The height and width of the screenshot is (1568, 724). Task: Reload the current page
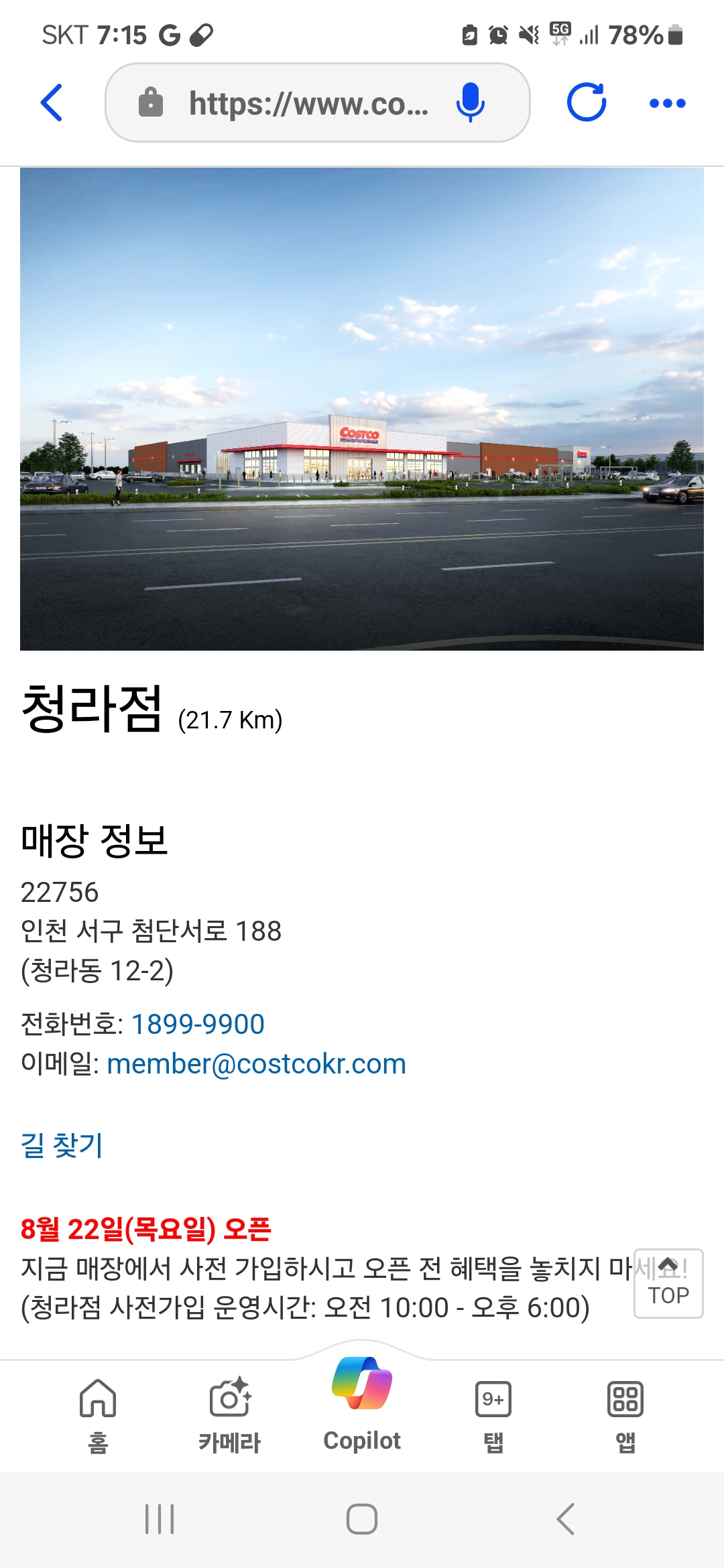pos(587,103)
